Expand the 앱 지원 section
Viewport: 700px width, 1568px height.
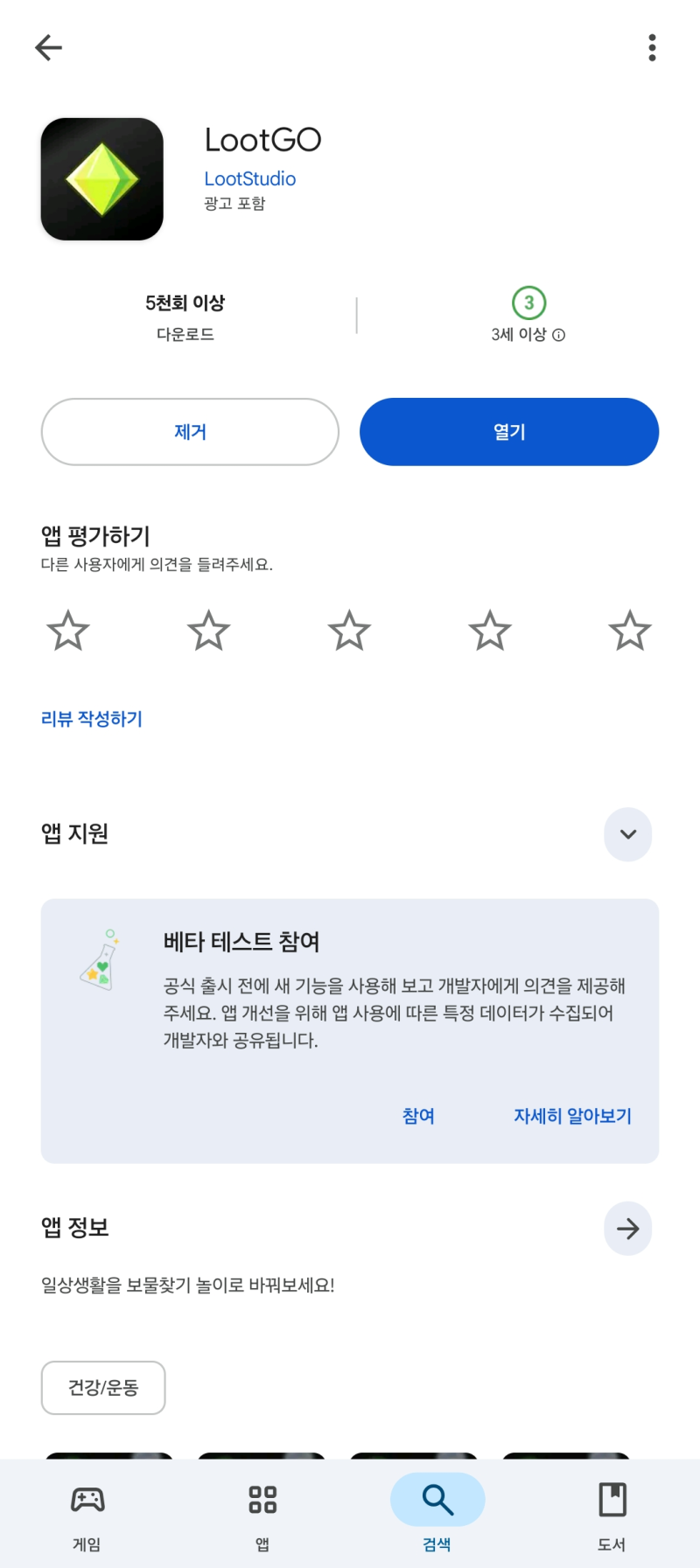click(x=627, y=834)
